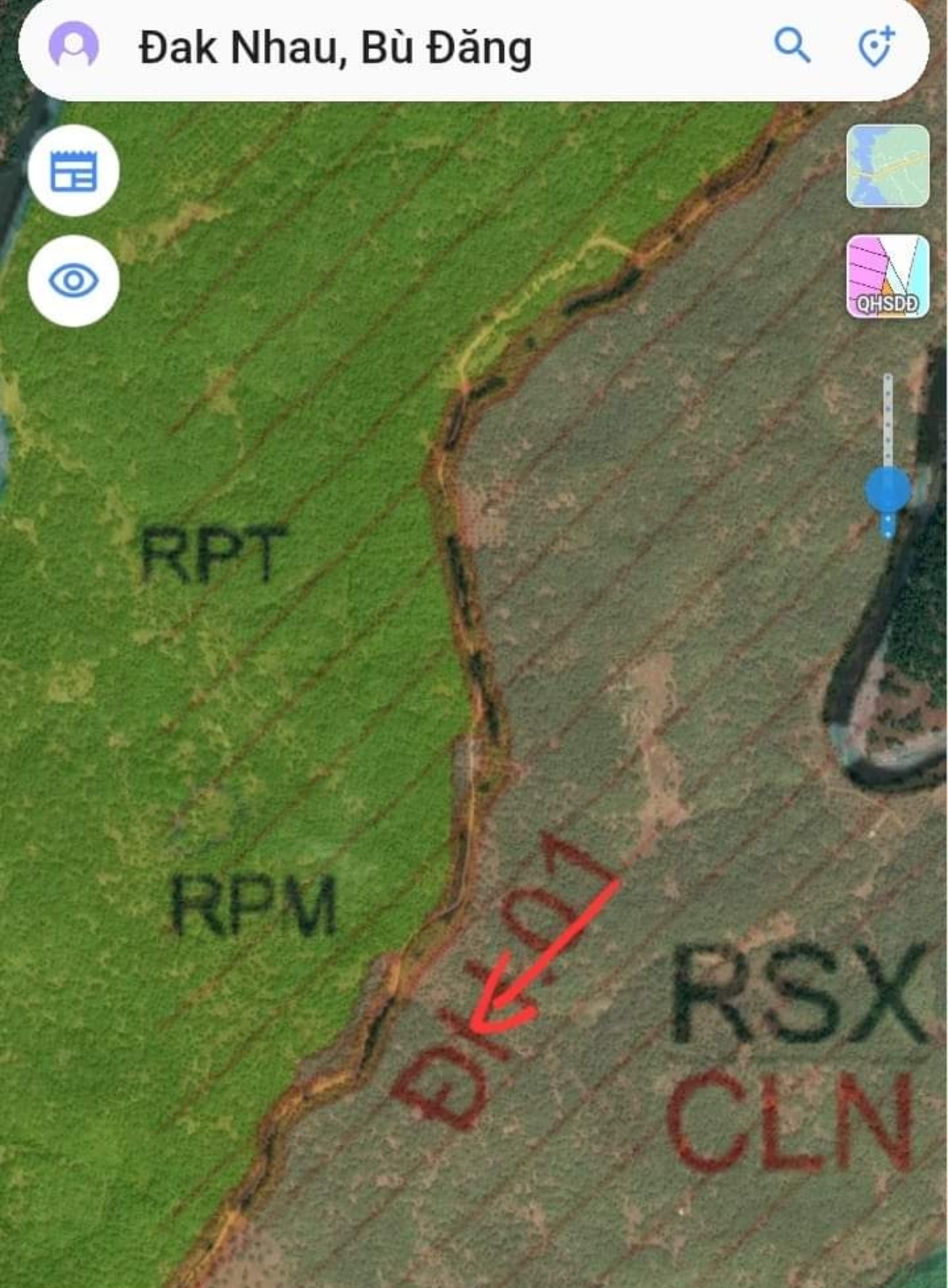Tap the add location pin icon
The width and height of the screenshot is (948, 1288).
pyautogui.click(x=875, y=47)
